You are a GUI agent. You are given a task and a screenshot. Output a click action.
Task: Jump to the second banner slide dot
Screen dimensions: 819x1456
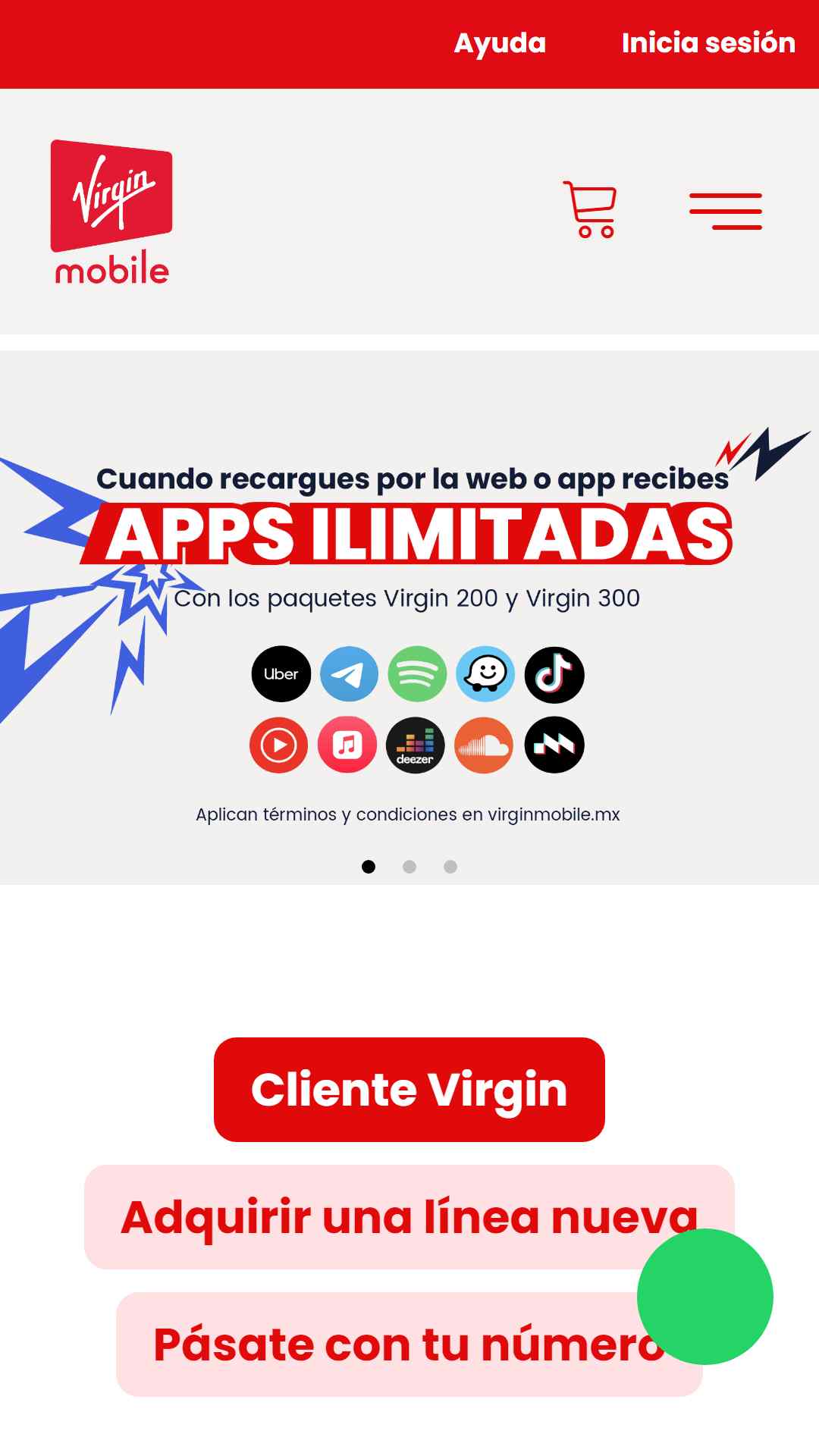(409, 867)
